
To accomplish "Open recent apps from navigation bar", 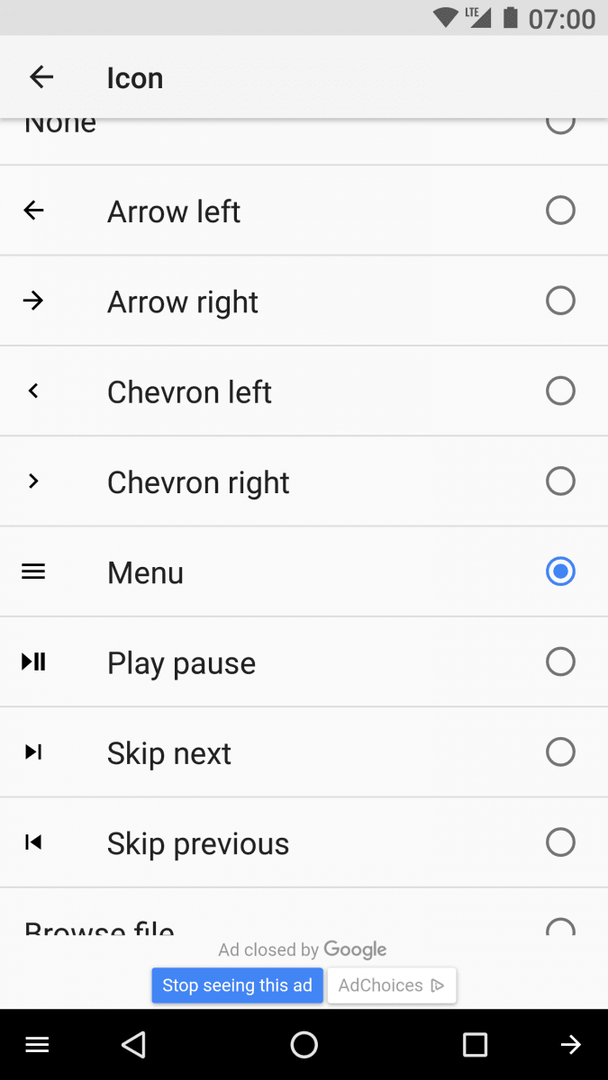I will [475, 1045].
